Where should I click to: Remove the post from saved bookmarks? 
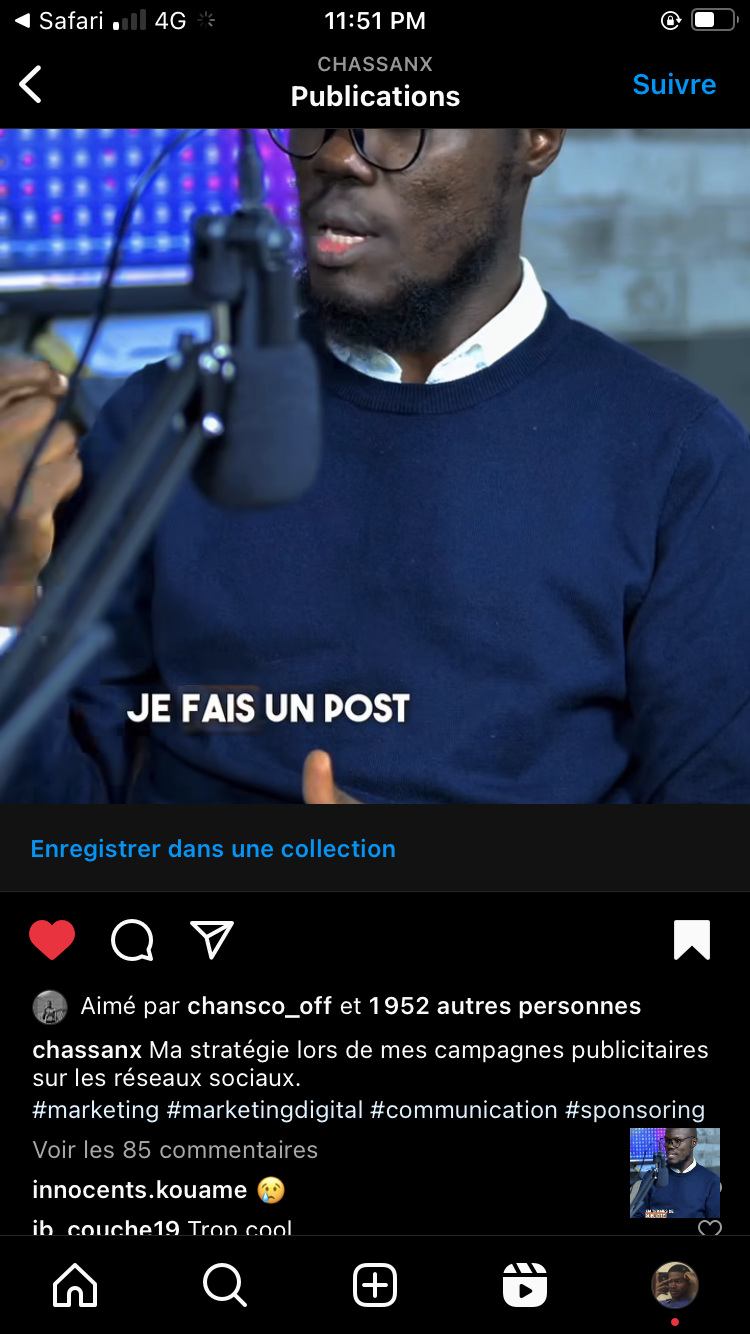coord(691,940)
